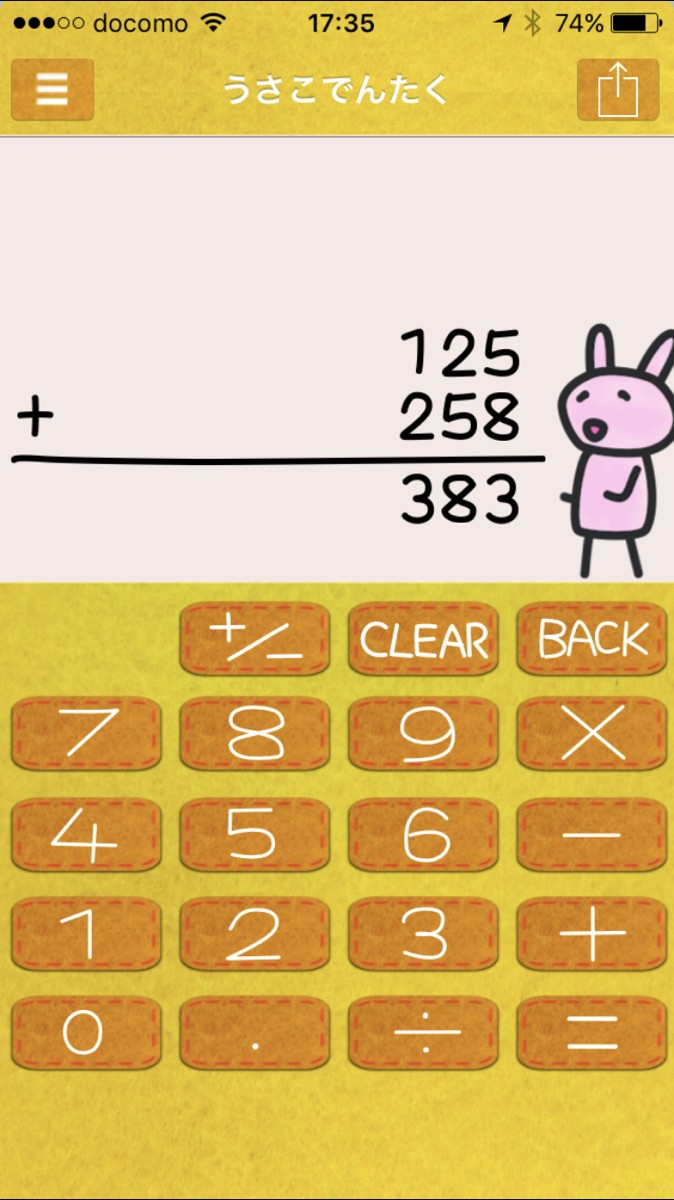Tap the equals key
Image resolution: width=674 pixels, height=1200 pixels.
pos(592,1034)
